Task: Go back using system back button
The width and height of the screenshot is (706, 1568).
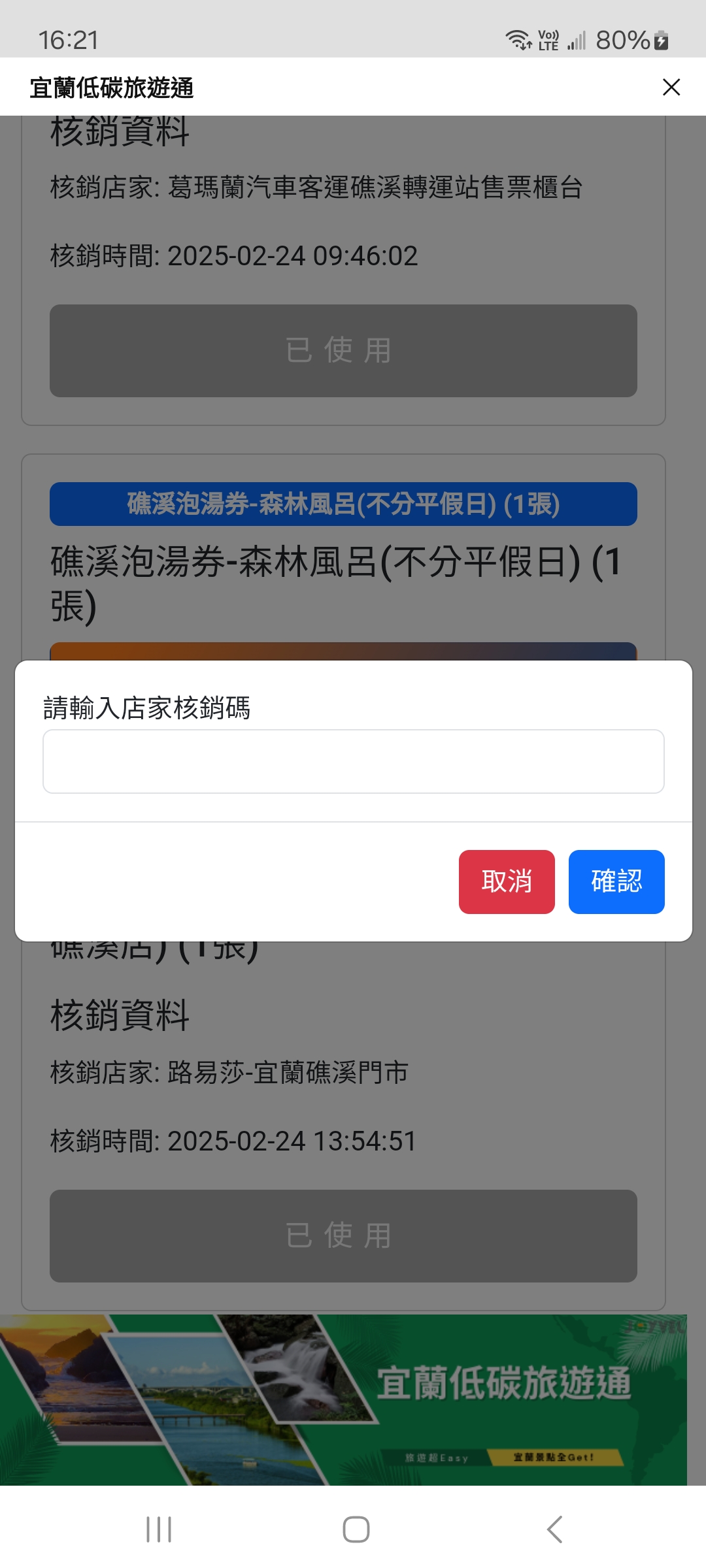Action: pyautogui.click(x=554, y=1529)
